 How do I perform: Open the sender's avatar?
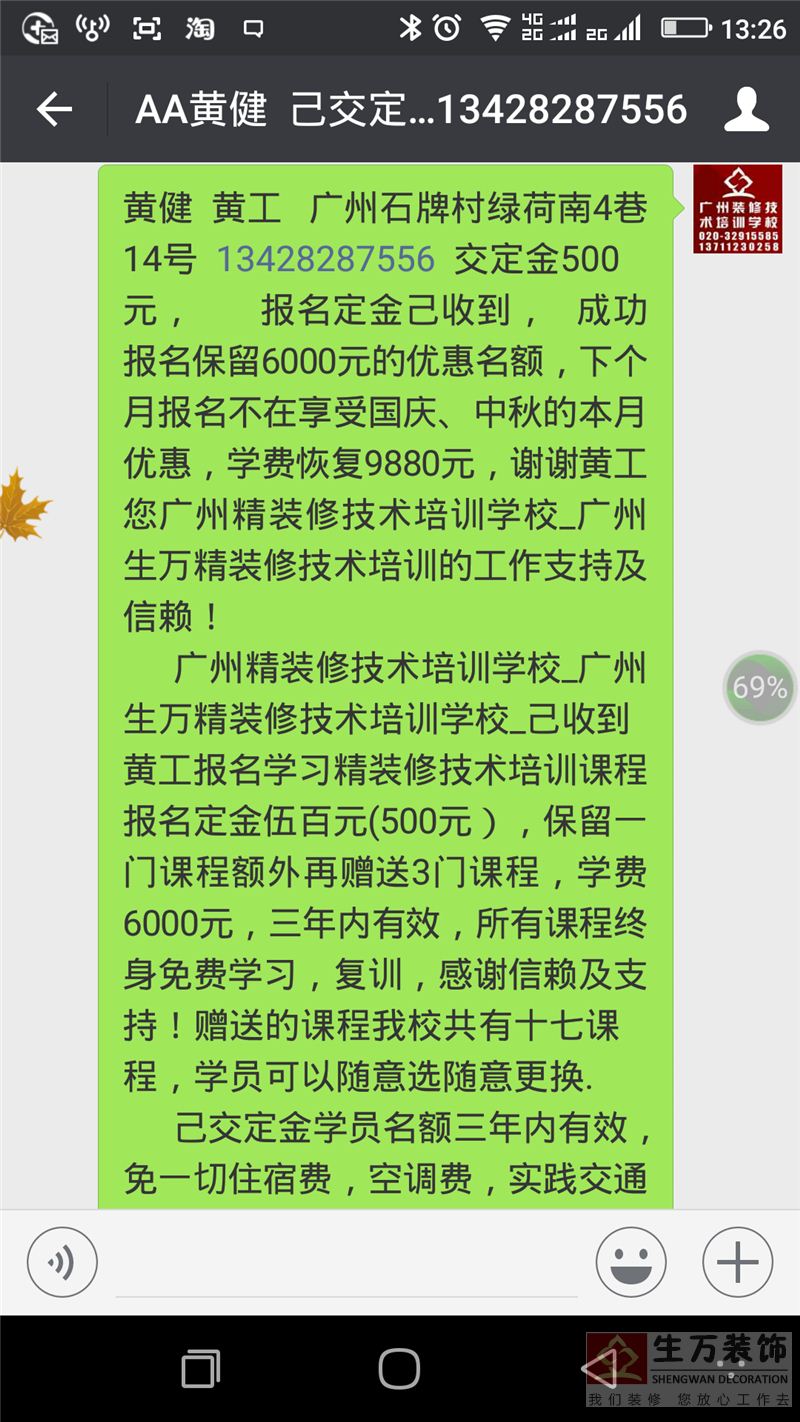pyautogui.click(x=738, y=209)
